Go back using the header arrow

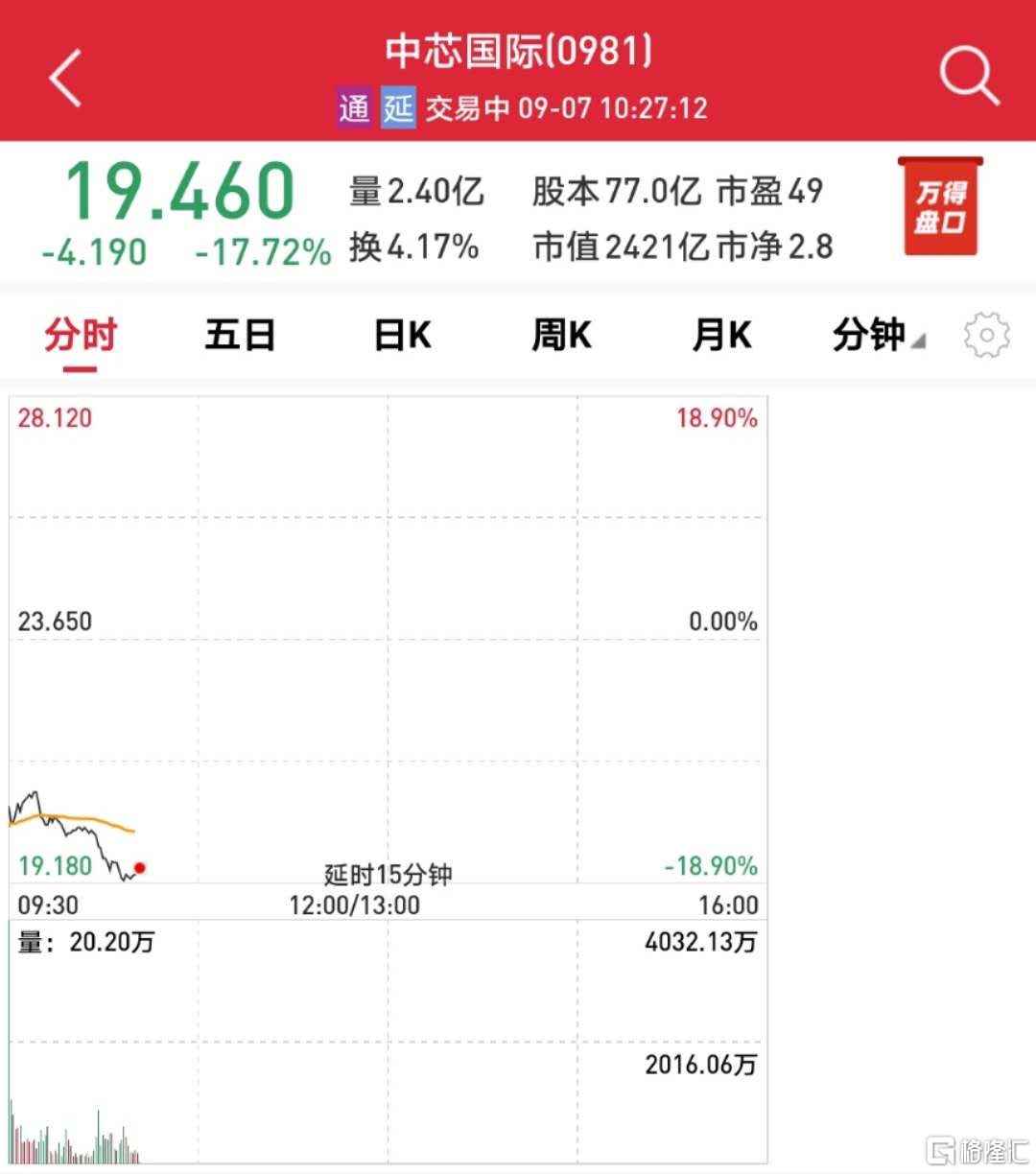click(65, 78)
